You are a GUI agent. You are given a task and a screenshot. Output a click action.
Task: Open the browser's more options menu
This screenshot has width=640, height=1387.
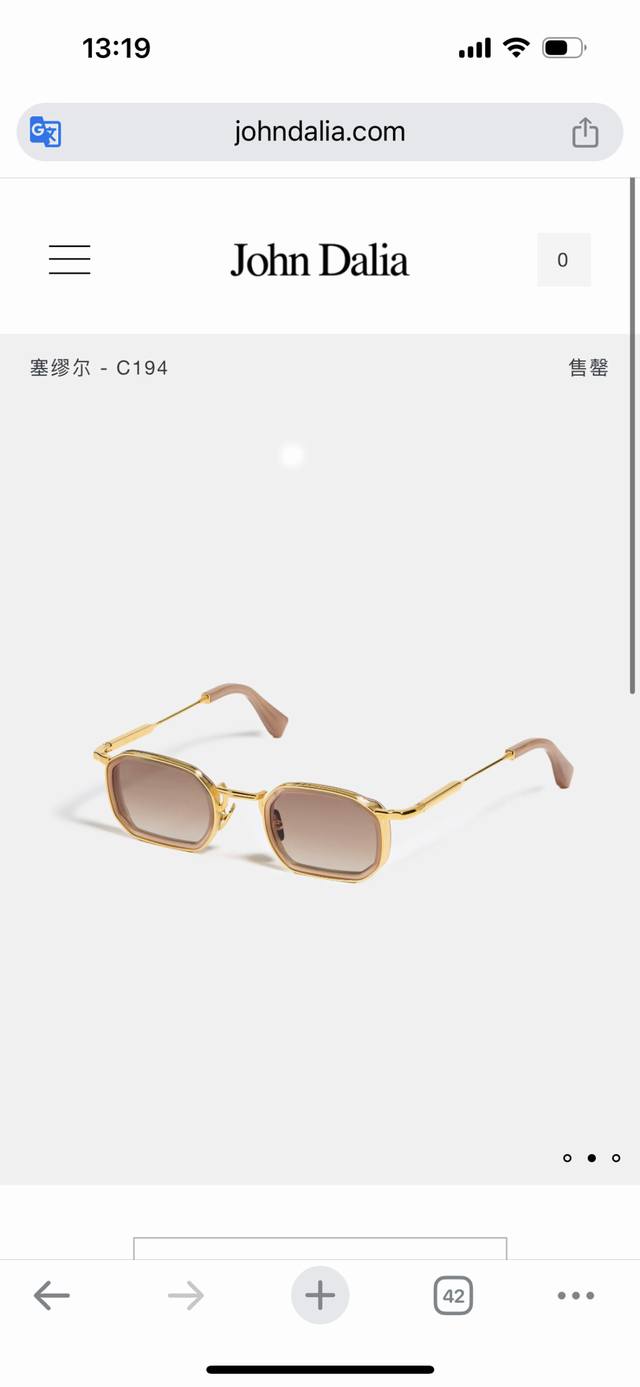(x=576, y=1296)
